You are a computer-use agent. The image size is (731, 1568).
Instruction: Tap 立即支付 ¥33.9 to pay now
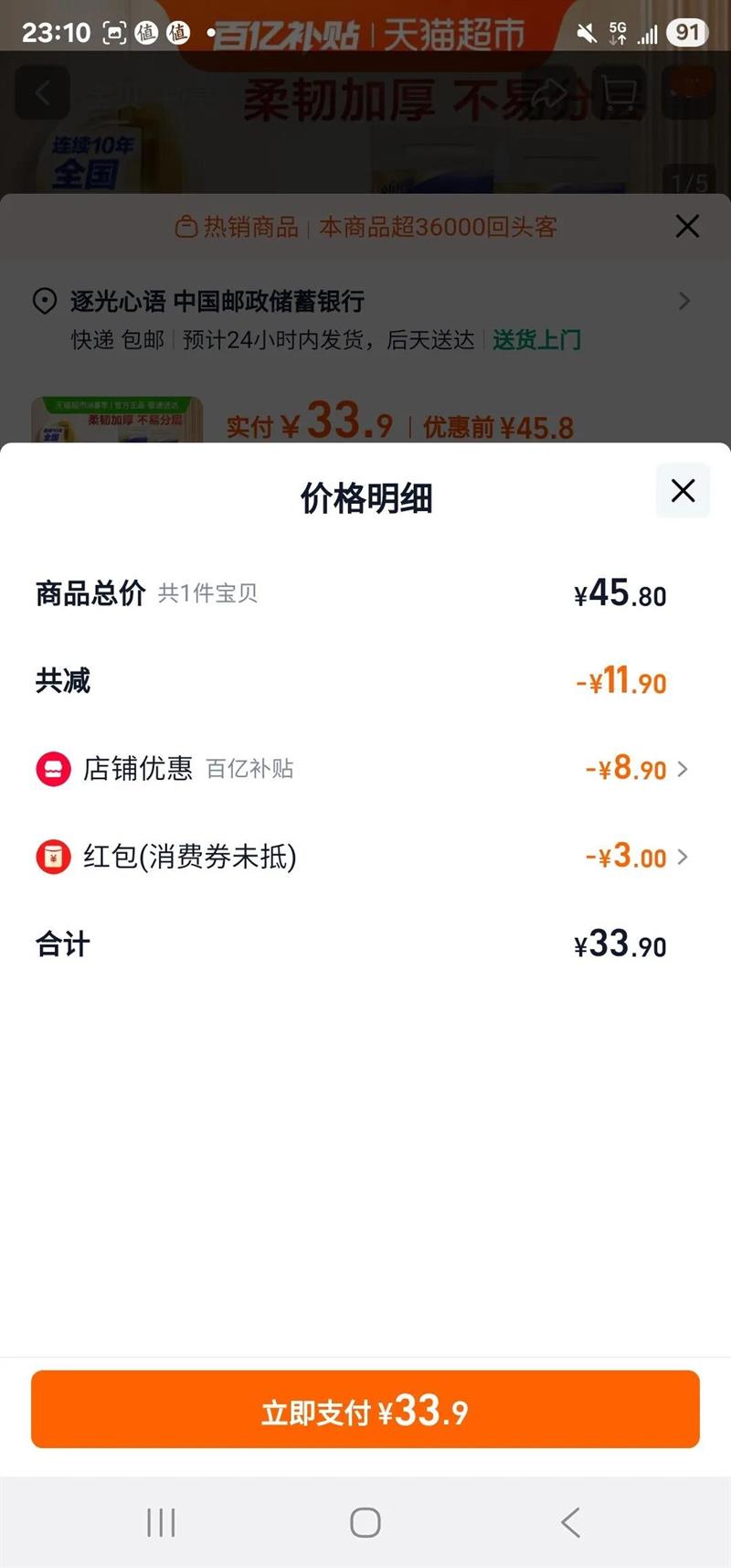(x=365, y=1410)
